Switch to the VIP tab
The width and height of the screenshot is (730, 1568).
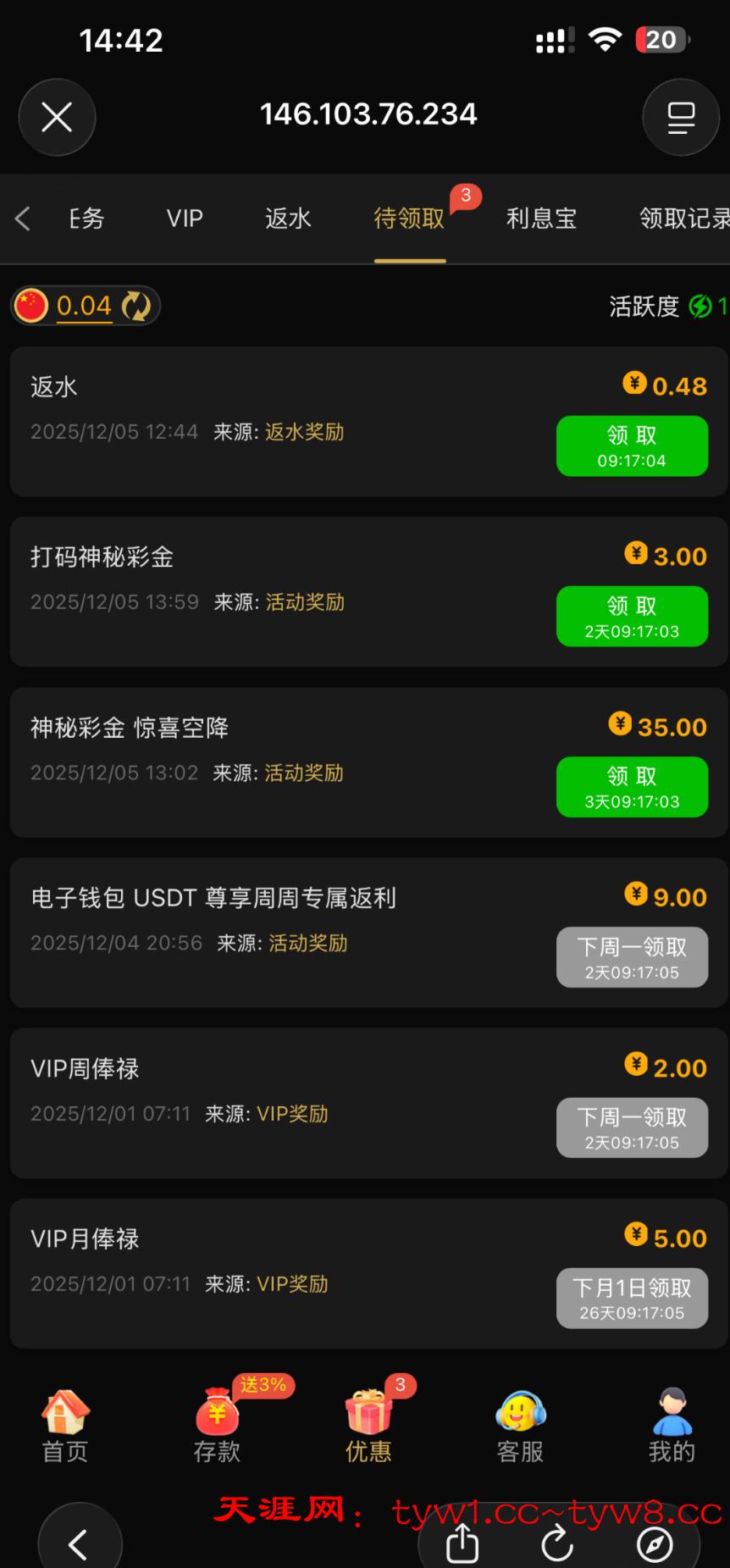coord(185,219)
